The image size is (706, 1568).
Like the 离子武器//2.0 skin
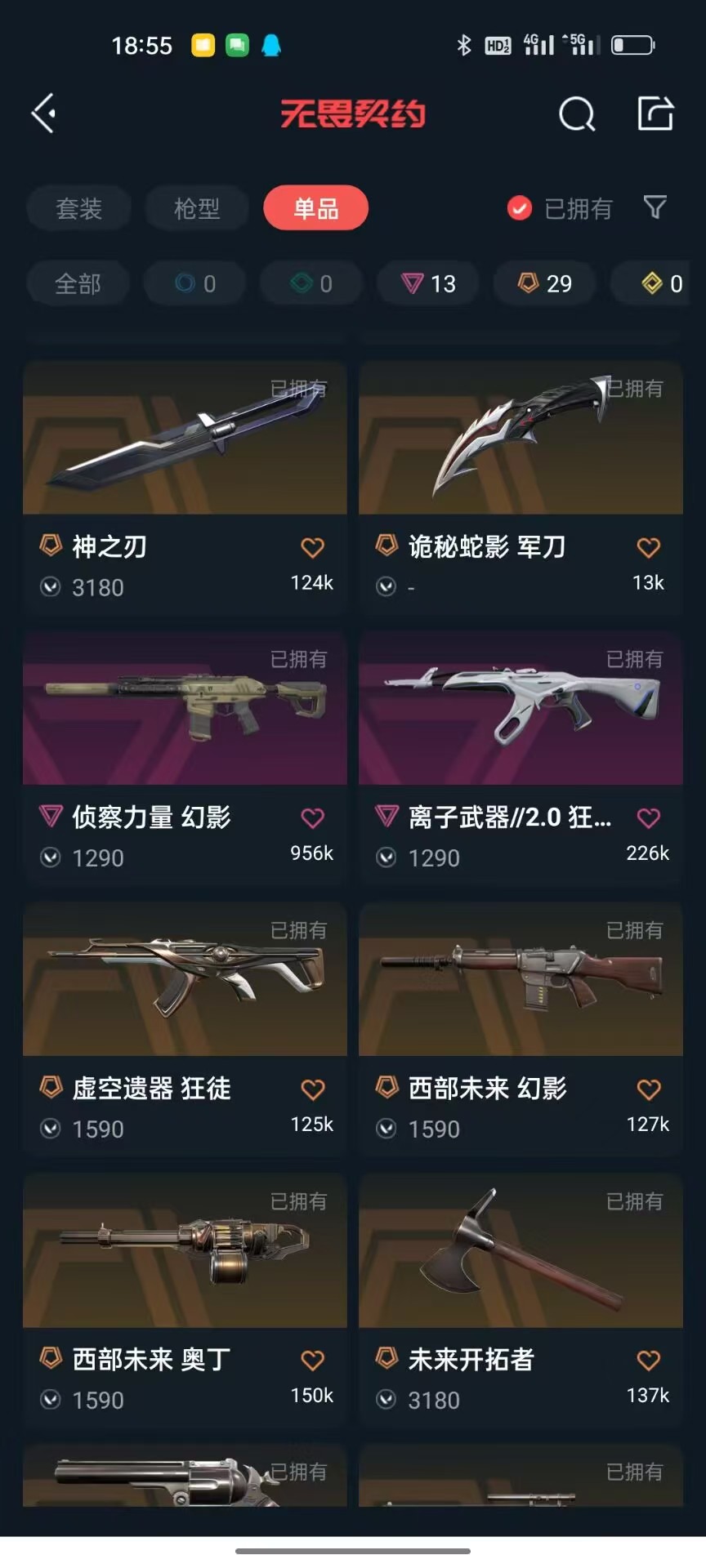click(x=648, y=817)
